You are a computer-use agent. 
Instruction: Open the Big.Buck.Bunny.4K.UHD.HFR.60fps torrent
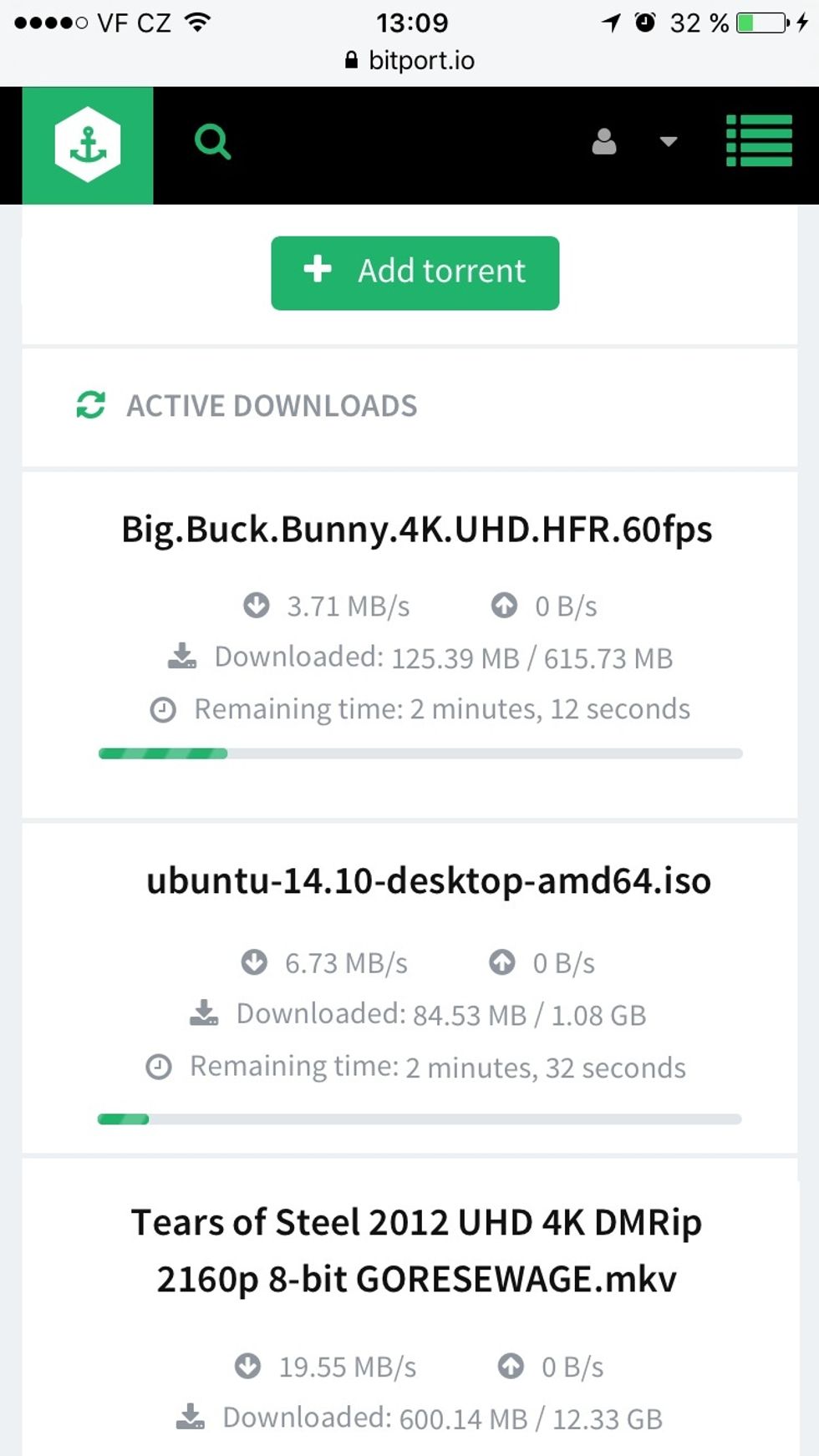click(x=415, y=530)
